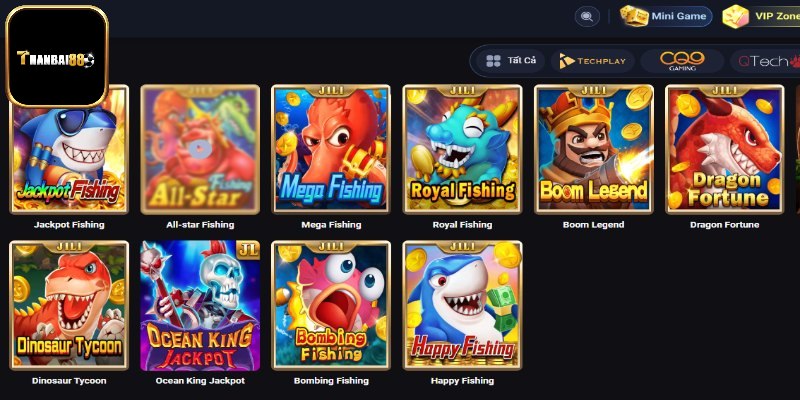Open the Royal Fishing game
The image size is (800, 400).
pyautogui.click(x=462, y=149)
